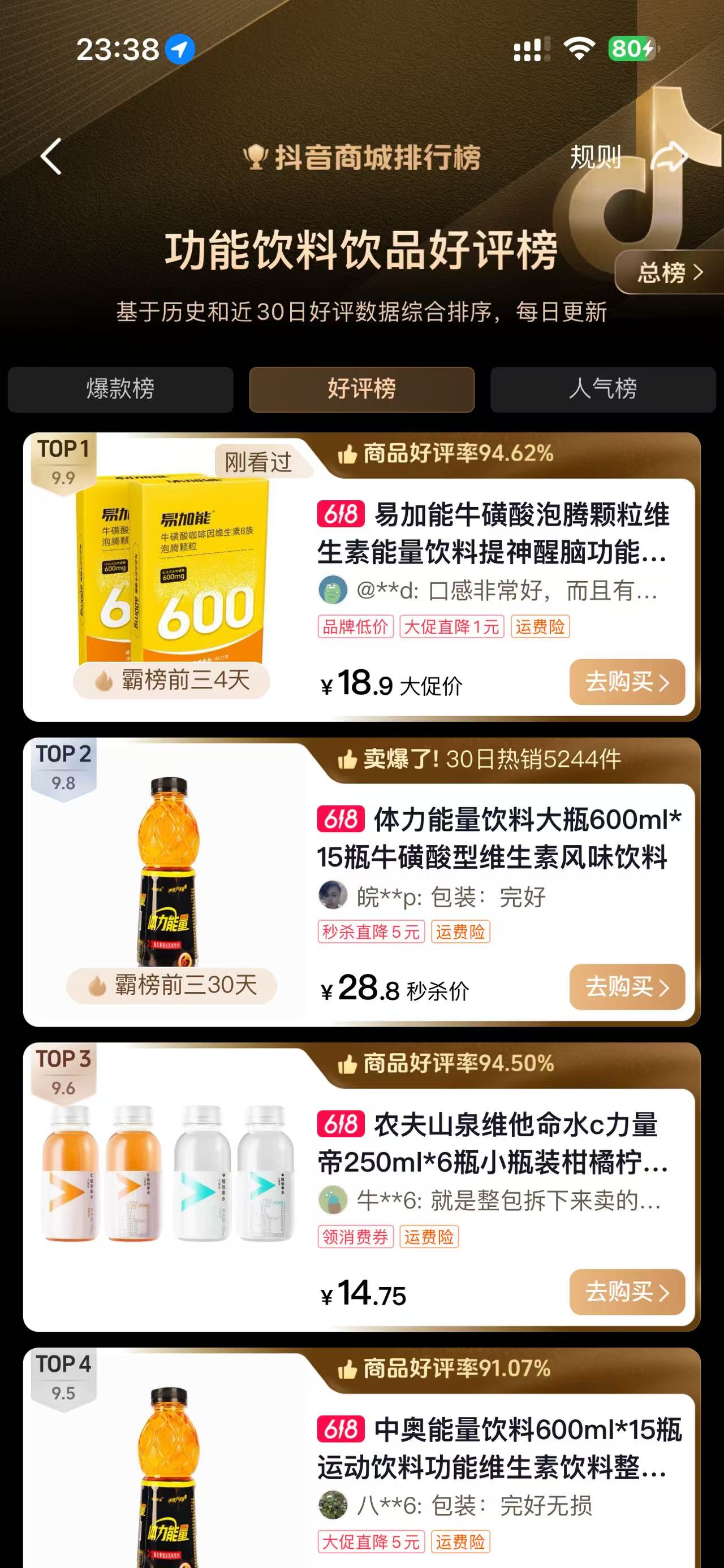Tap 去购买 for 农夫山泉维他命水
Screen dimensions: 724x1568
point(627,1292)
